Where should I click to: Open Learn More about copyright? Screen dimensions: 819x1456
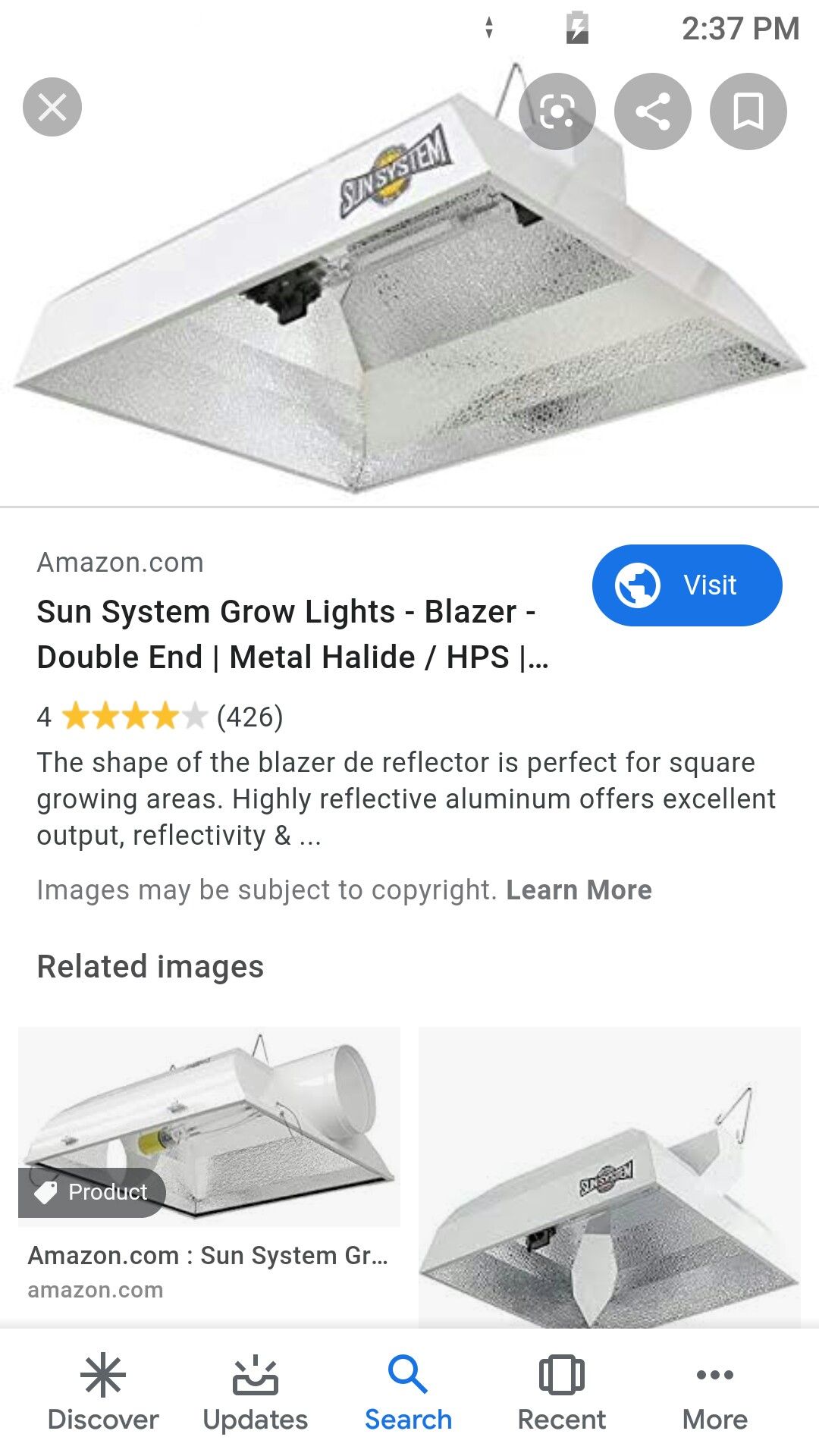coord(579,890)
